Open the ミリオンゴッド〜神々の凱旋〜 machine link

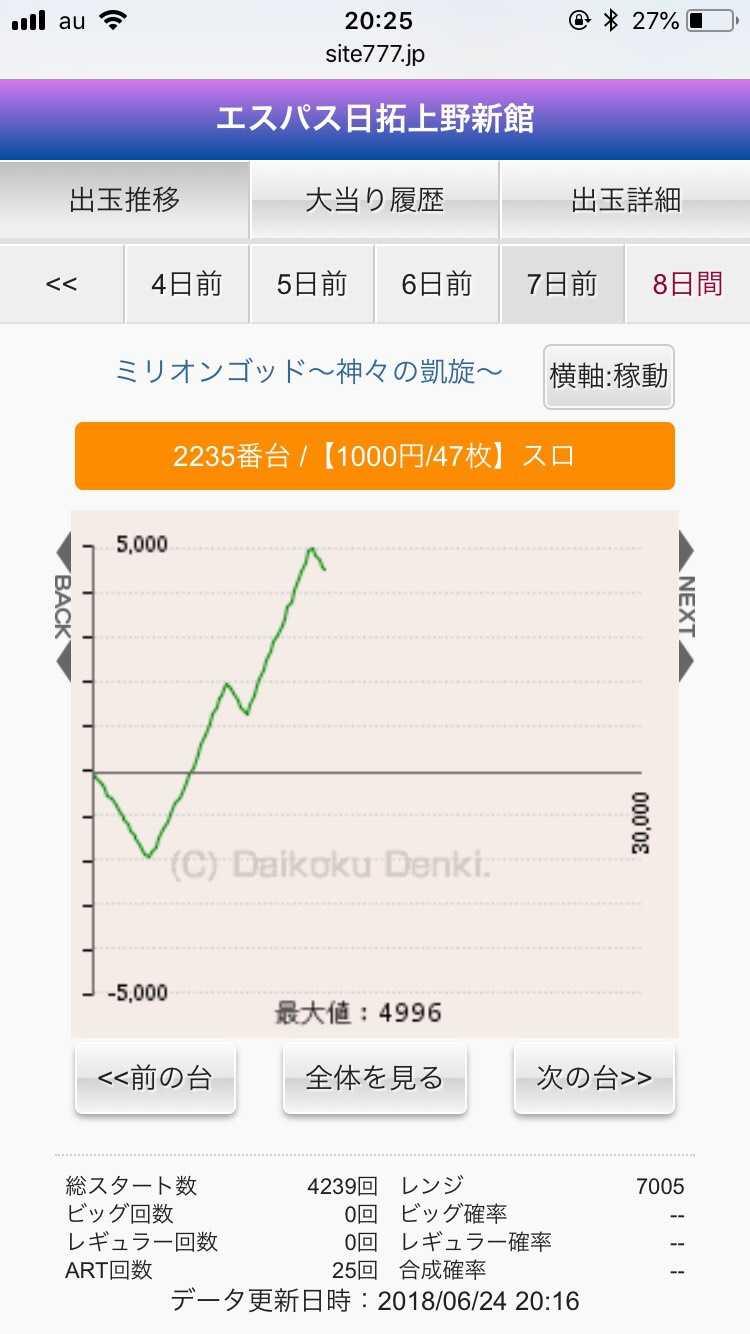[x=308, y=373]
